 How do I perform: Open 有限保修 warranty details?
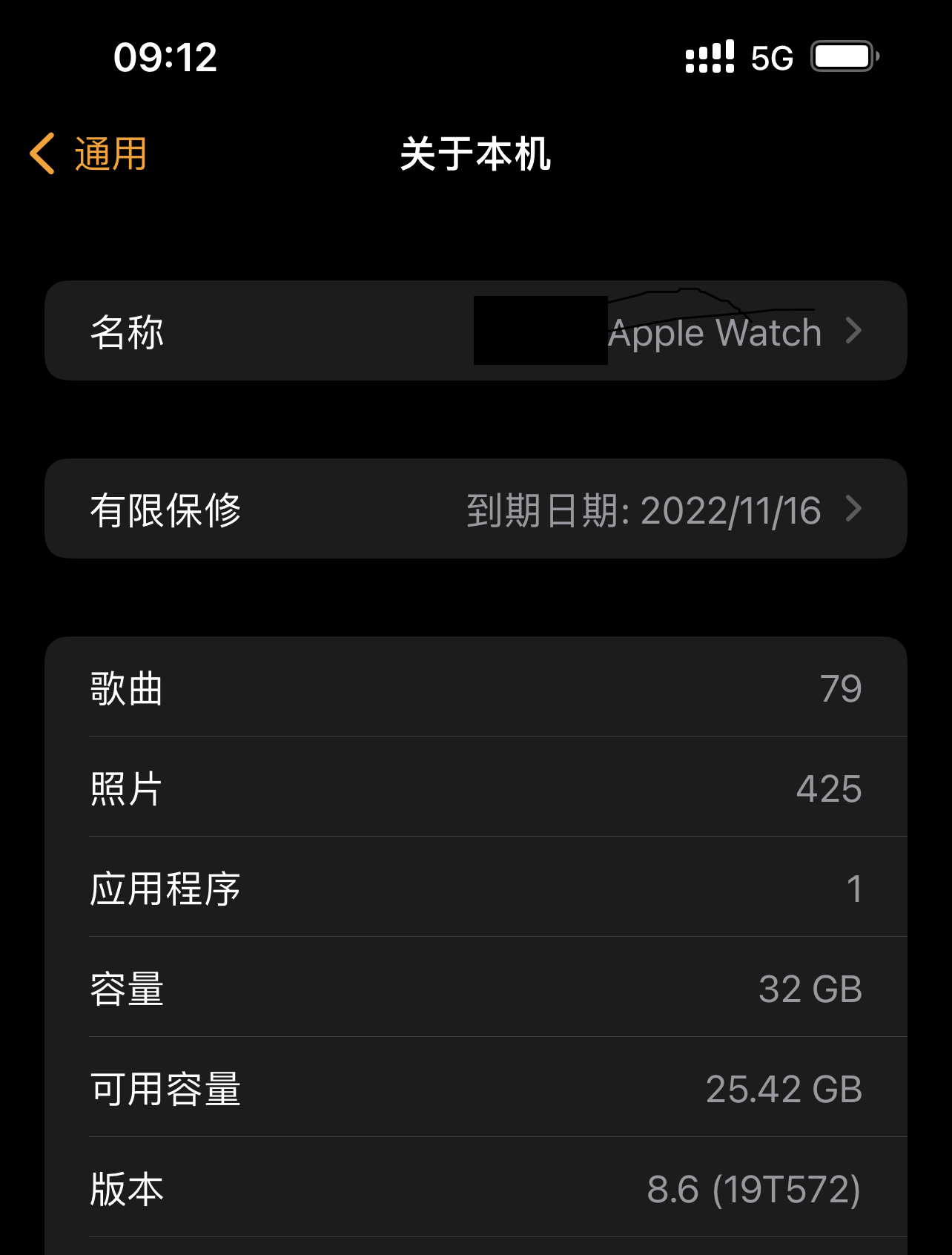coord(475,509)
